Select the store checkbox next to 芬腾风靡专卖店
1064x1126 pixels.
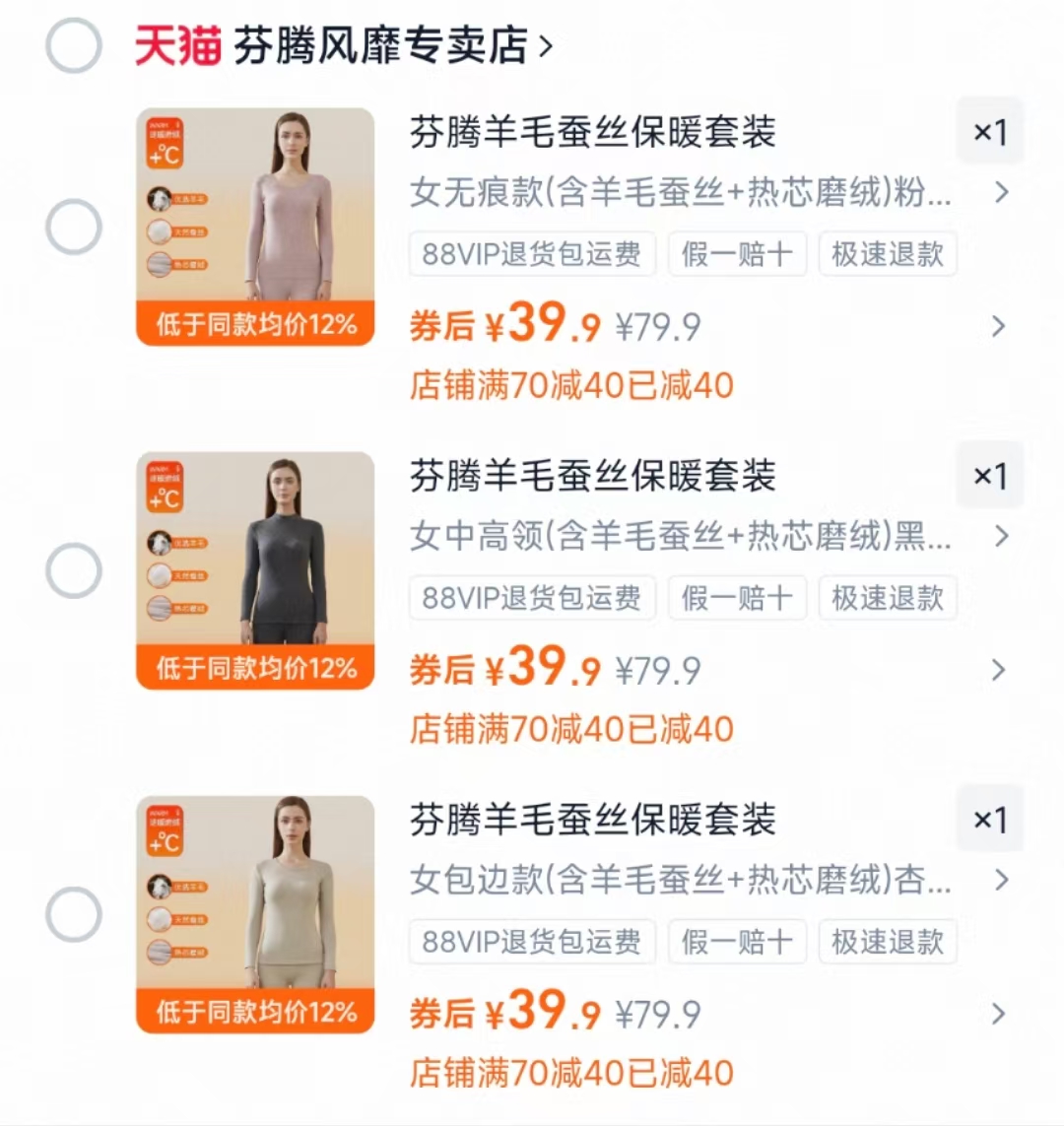pos(72,46)
